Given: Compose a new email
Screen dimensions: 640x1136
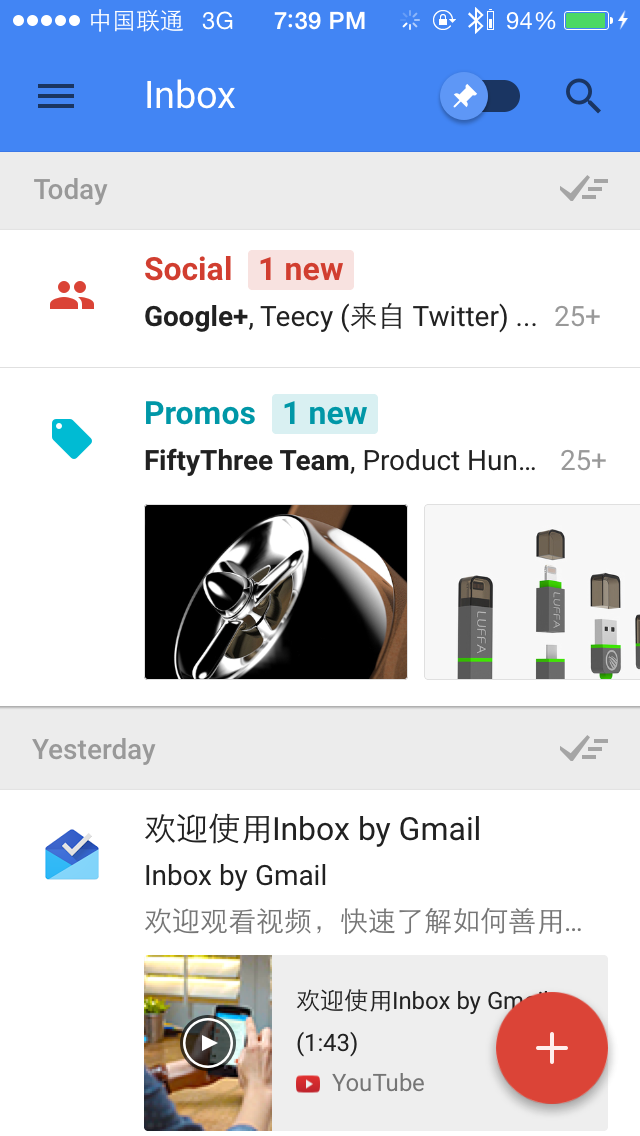Looking at the screenshot, I should tap(551, 1048).
